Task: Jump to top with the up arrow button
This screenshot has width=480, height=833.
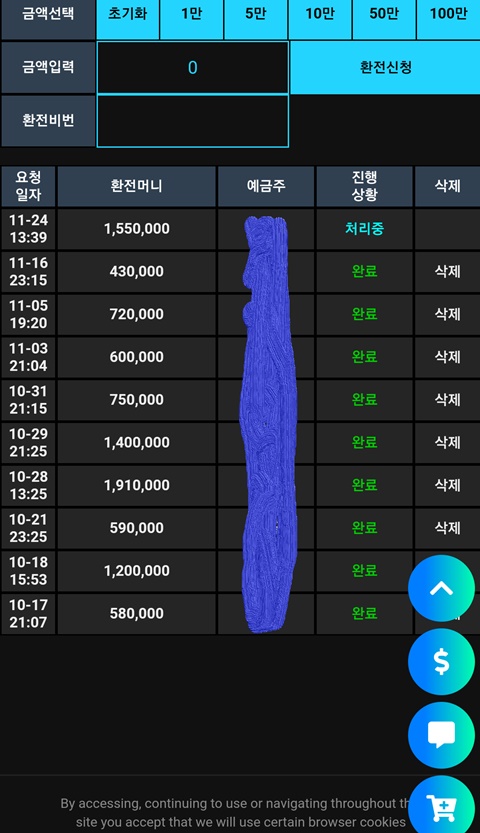Action: 441,588
